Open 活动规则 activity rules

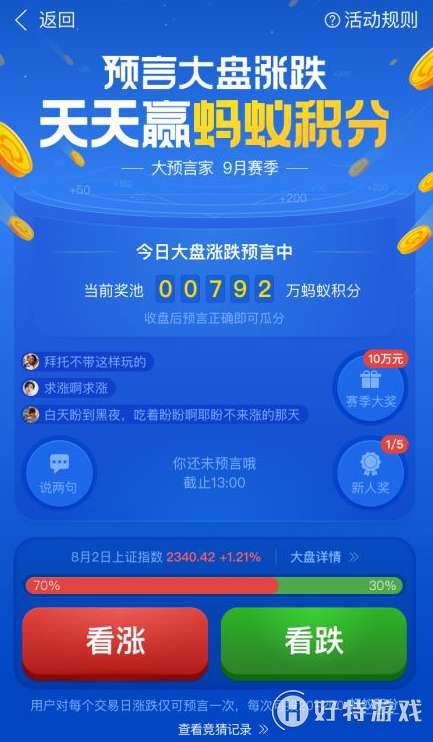[371, 20]
